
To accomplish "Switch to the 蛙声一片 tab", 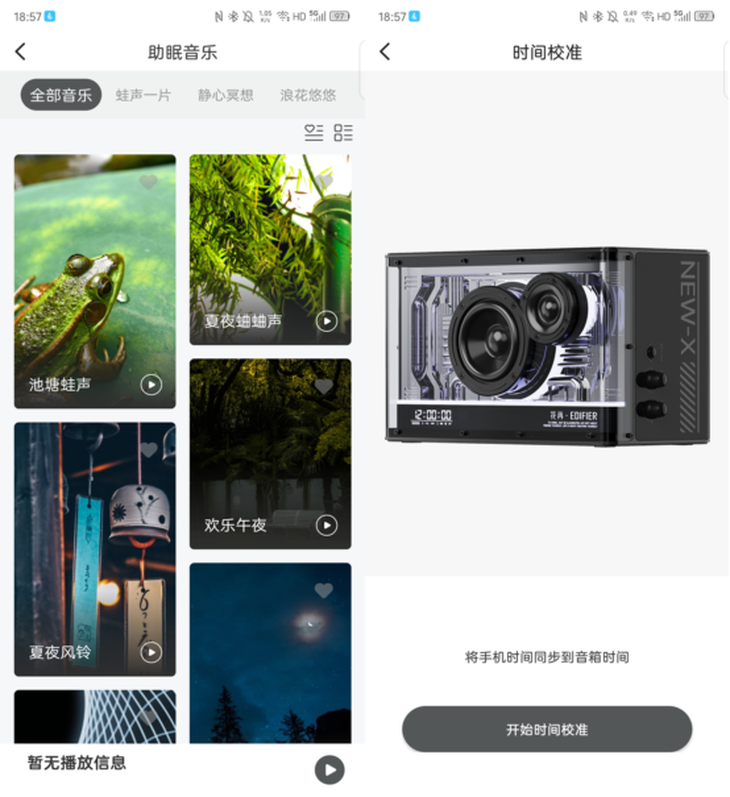I will (x=143, y=95).
